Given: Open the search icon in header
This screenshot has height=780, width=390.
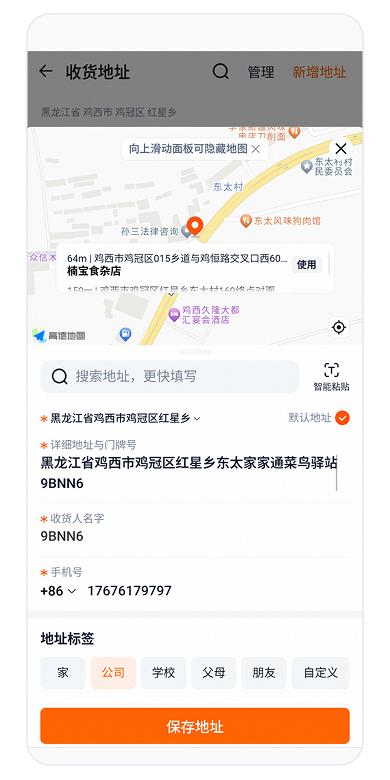Looking at the screenshot, I should [220, 72].
